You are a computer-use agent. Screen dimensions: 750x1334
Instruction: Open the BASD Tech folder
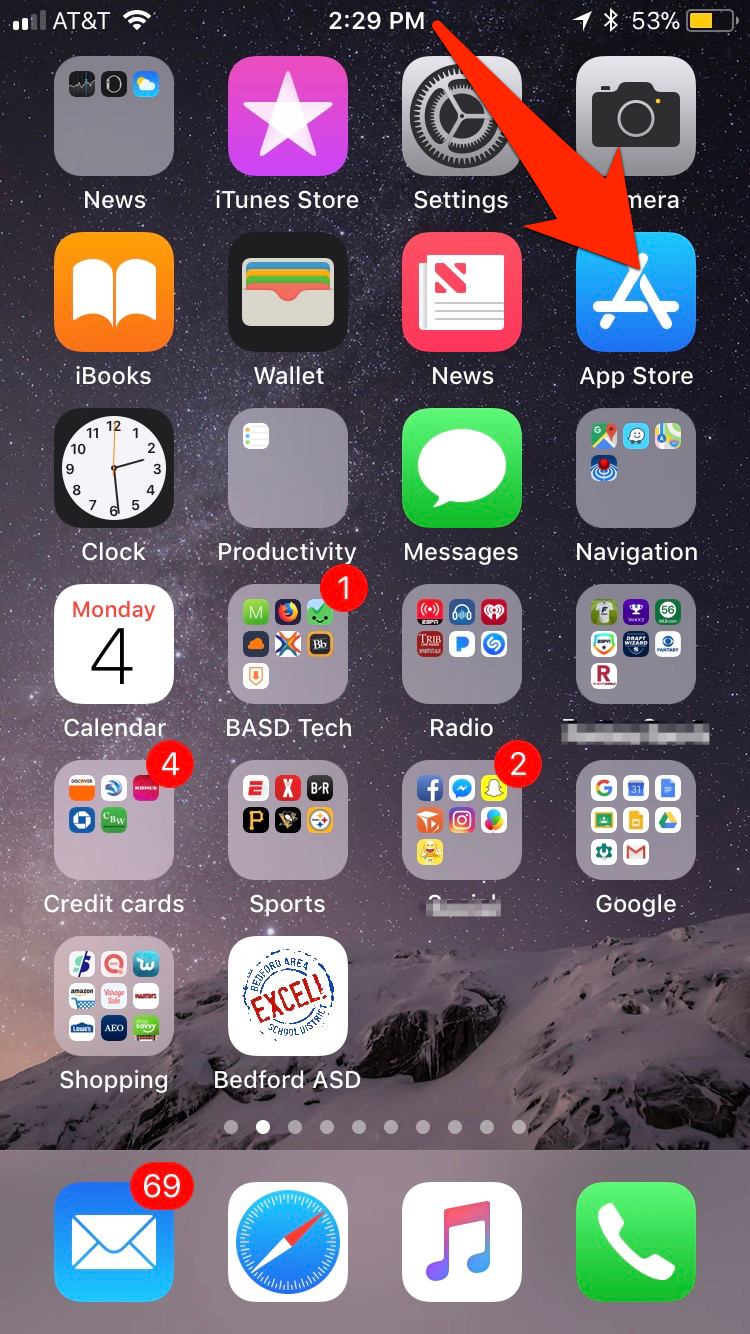tap(288, 644)
